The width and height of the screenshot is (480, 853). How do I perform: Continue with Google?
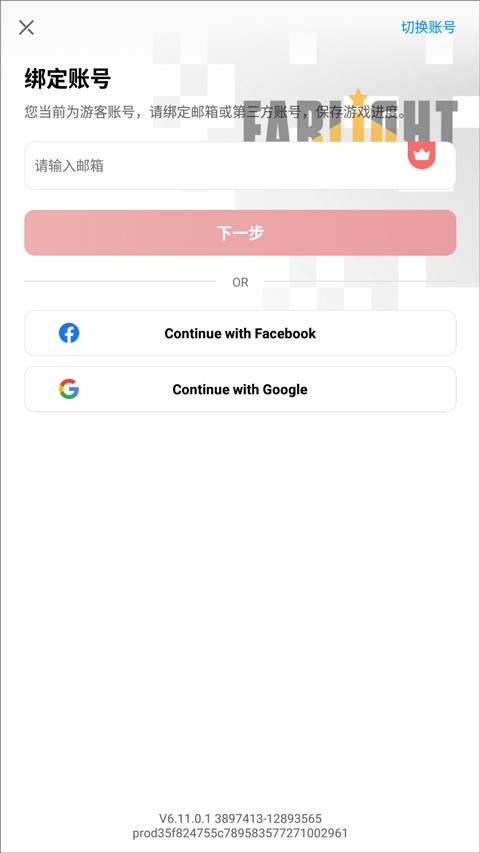tap(240, 389)
